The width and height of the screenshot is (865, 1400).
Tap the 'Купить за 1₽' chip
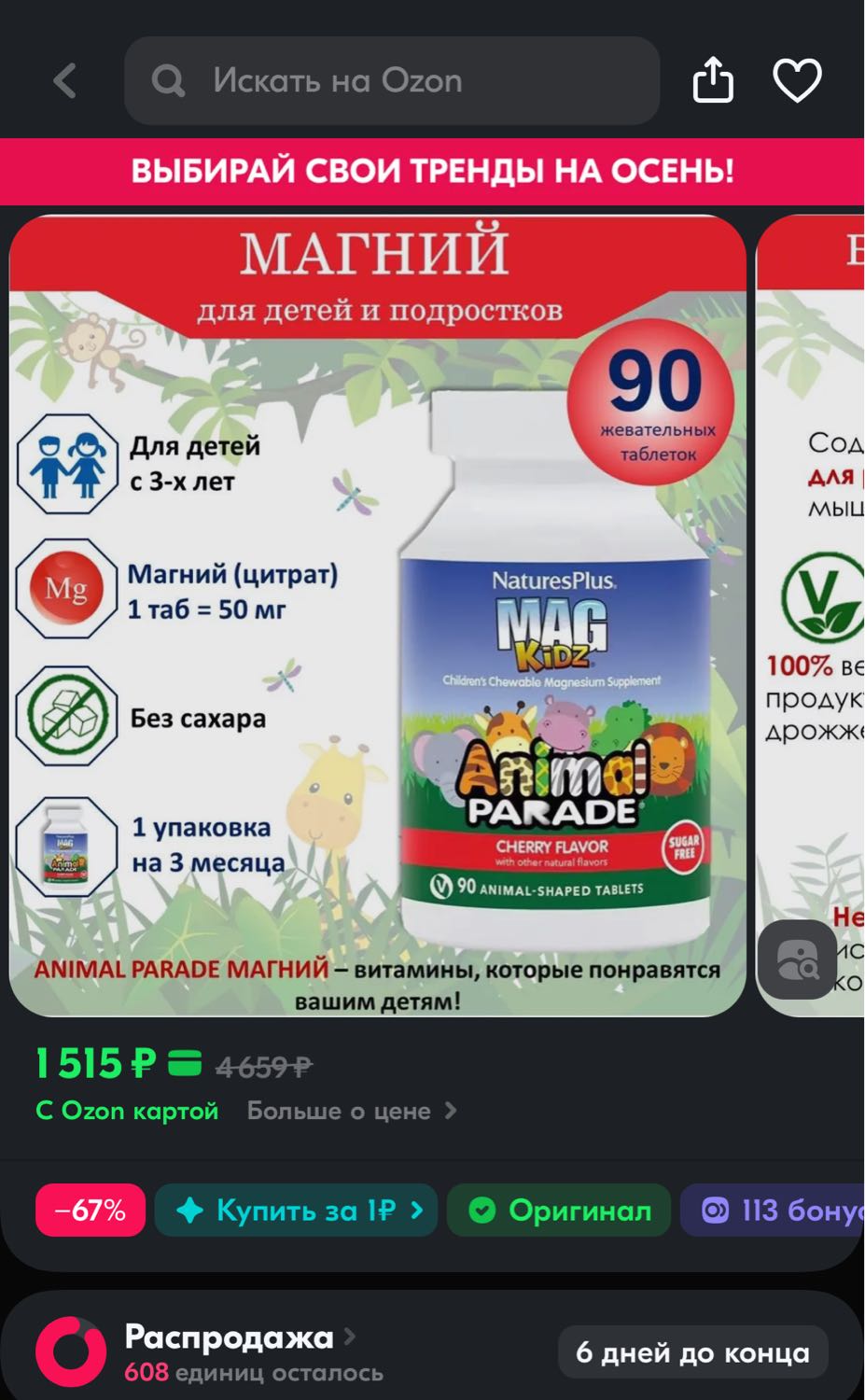pyautogui.click(x=296, y=1211)
